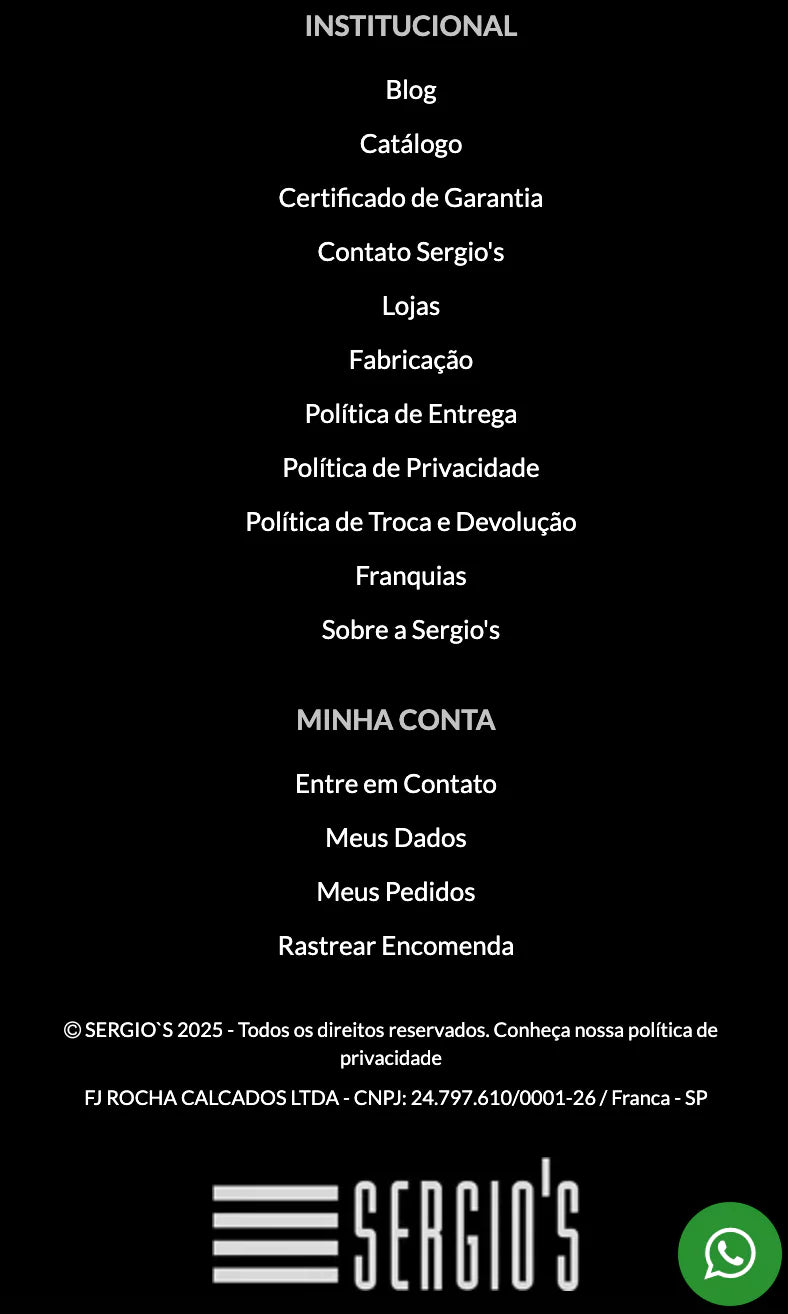Image resolution: width=788 pixels, height=1314 pixels.
Task: Open Política de Troca e Devolução
Action: pyautogui.click(x=411, y=522)
